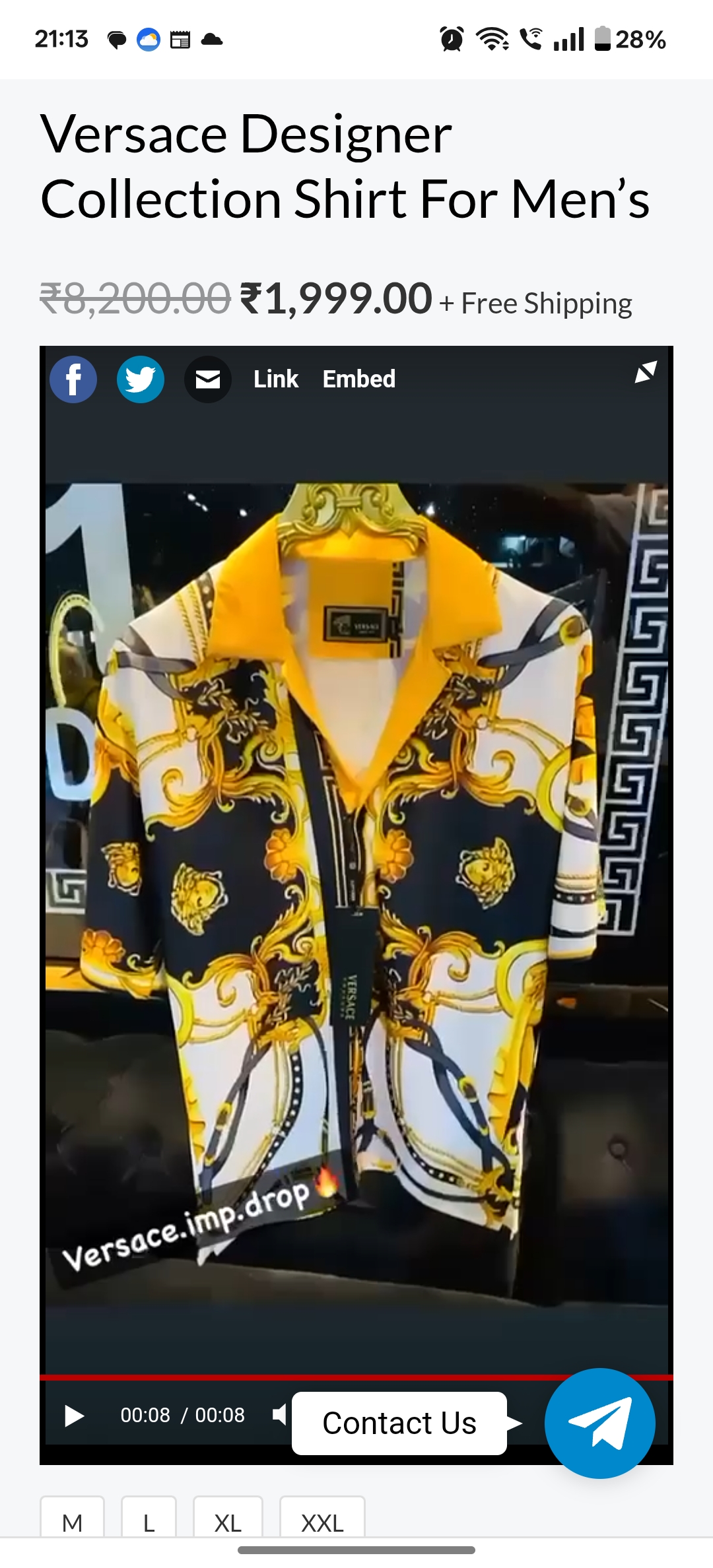Seek on the red video progress bar
This screenshot has width=713, height=1568.
pos(356,1377)
